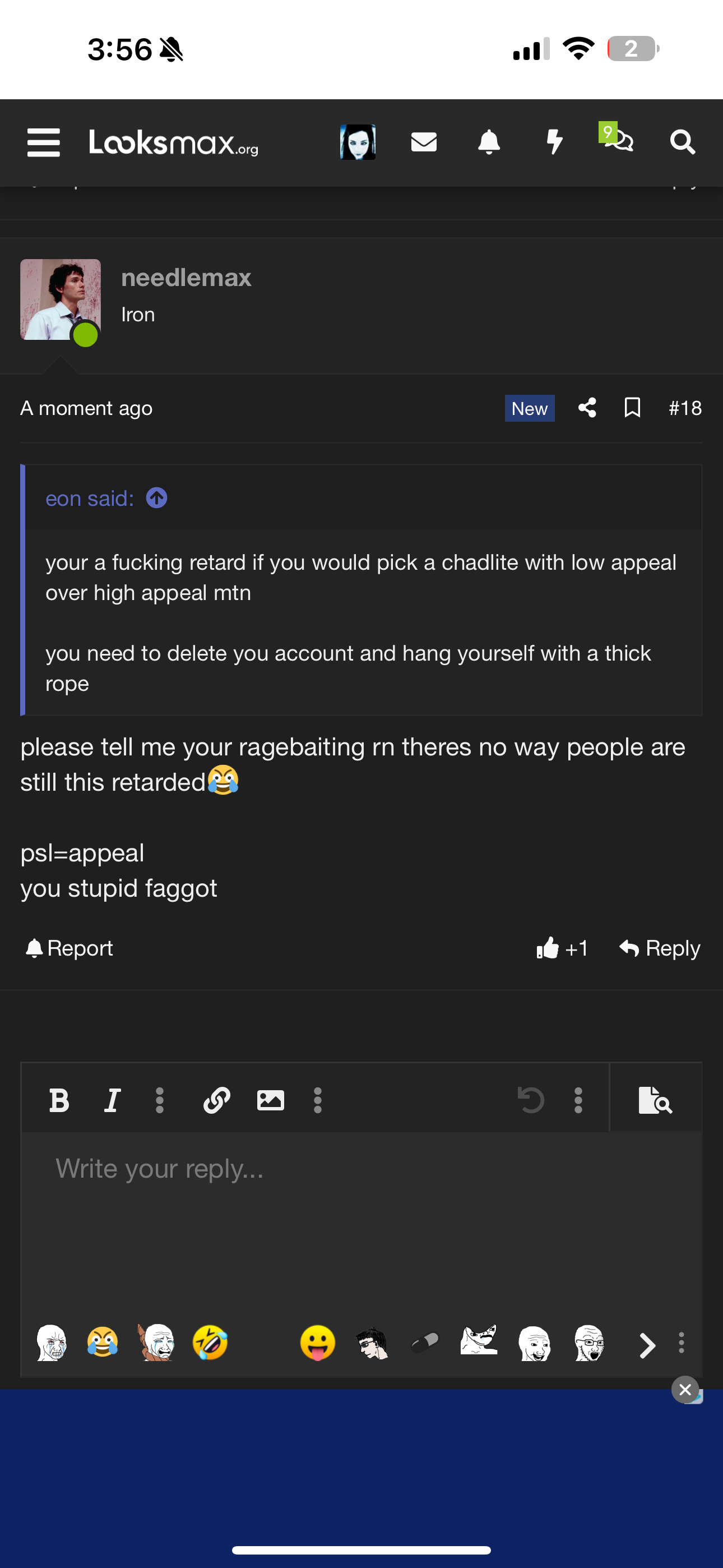723x1568 pixels.
Task: Open the lightning bolt what's new
Action: tap(554, 142)
